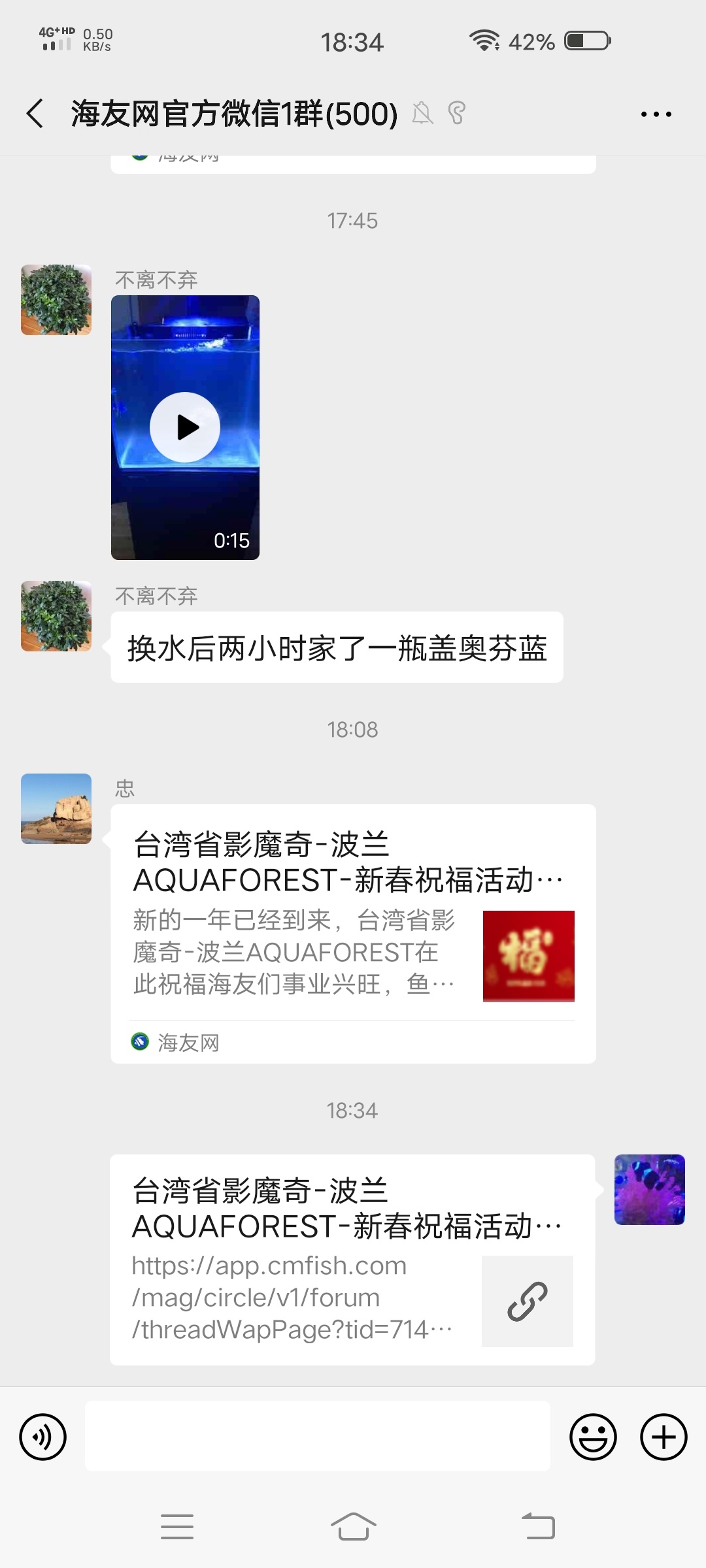
Task: Open the emoji picker
Action: pyautogui.click(x=593, y=1437)
